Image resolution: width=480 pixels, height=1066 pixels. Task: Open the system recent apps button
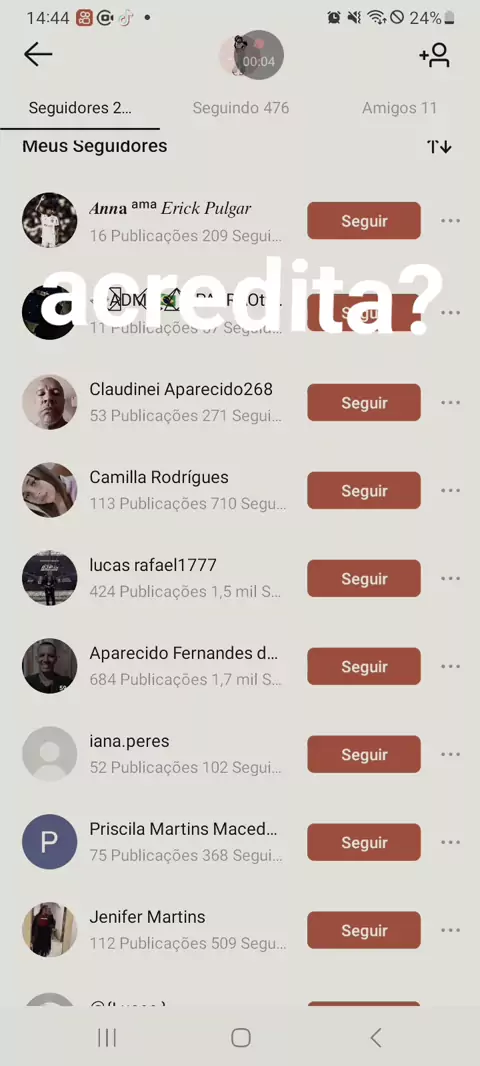tap(107, 1037)
